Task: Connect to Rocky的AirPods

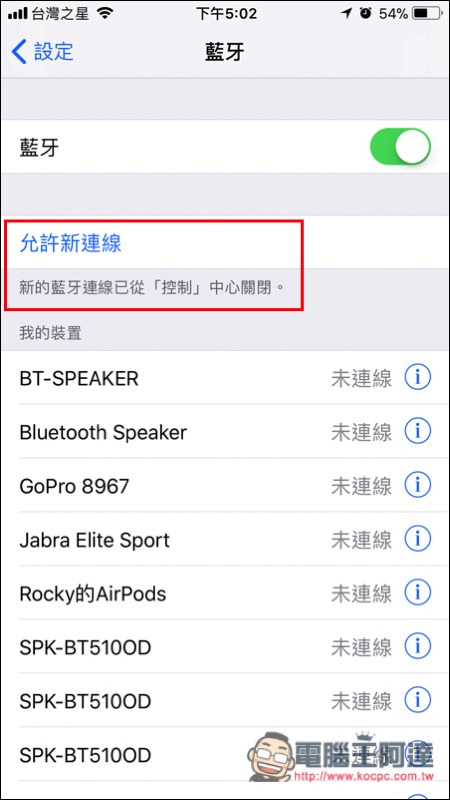Action: point(224,593)
